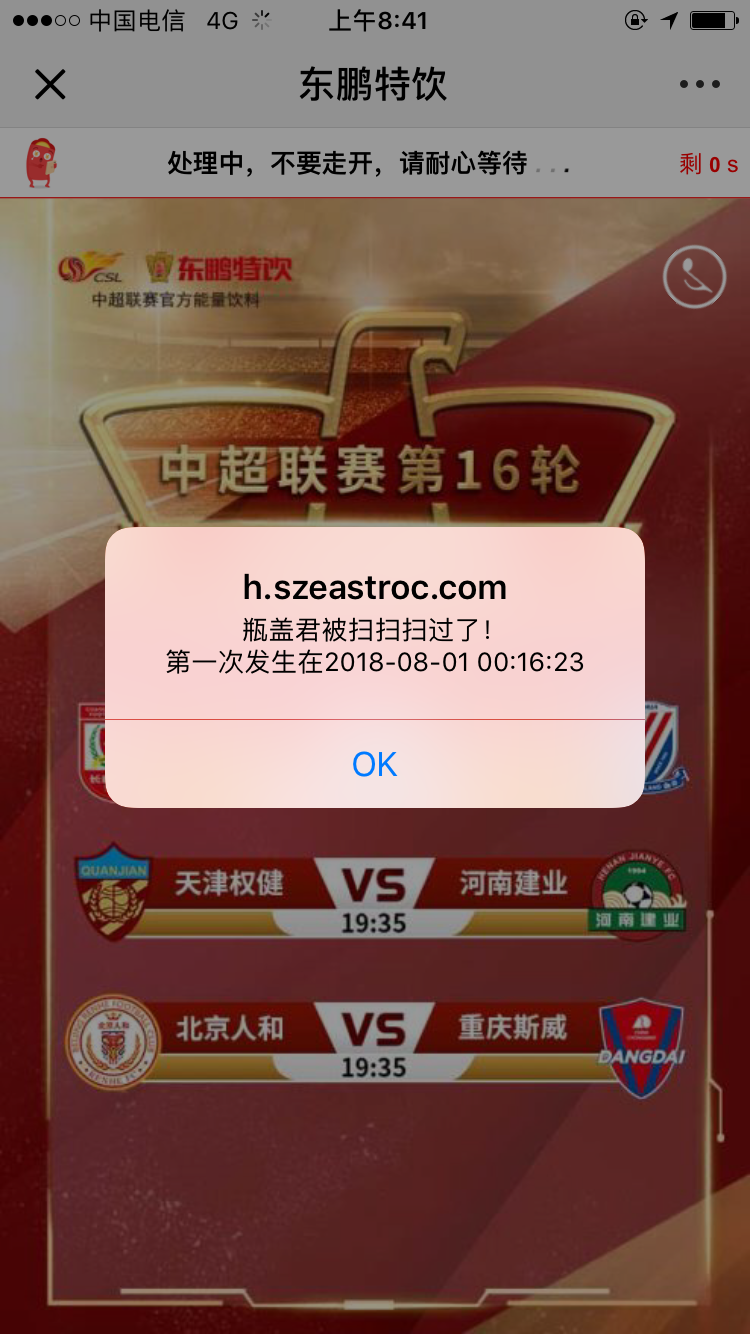Close the 东鹏特饮 web page
The image size is (750, 1334).
(50, 85)
